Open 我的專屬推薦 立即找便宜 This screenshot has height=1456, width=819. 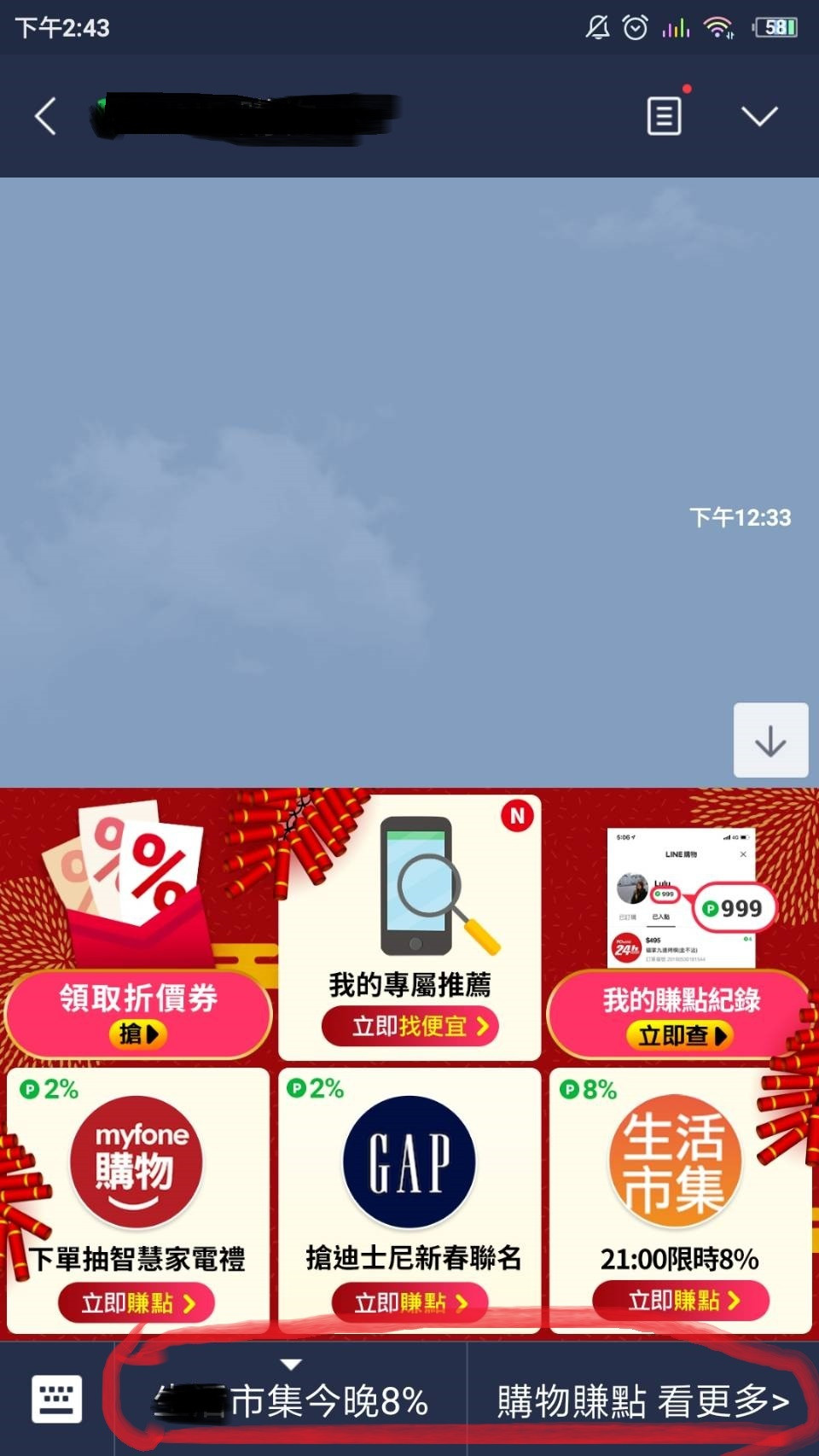click(x=409, y=1025)
